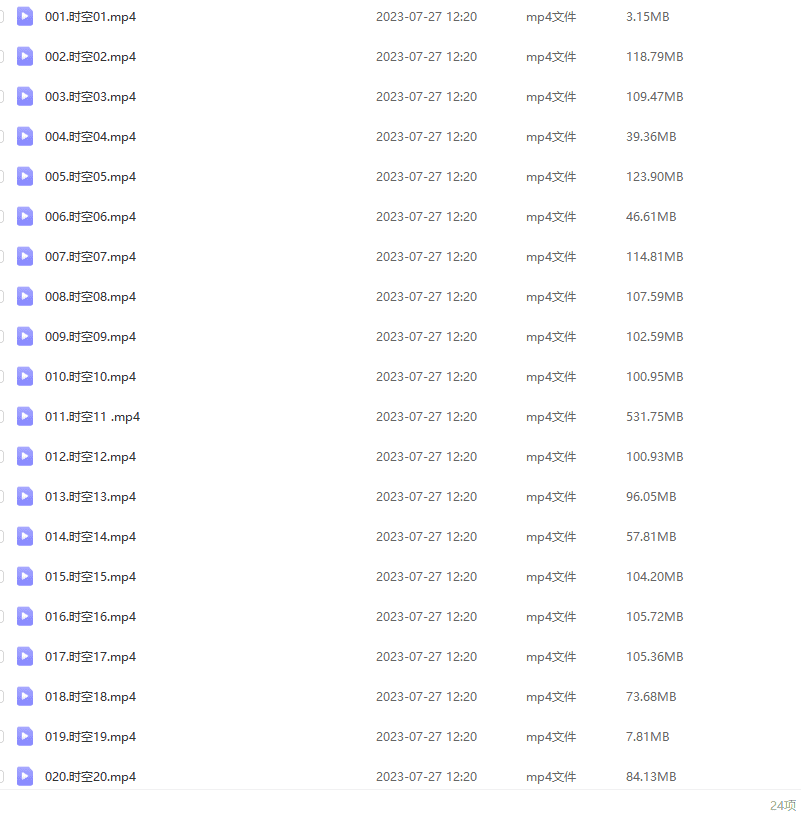Open file 004.时空04.mp4
The image size is (801, 813).
(x=90, y=137)
